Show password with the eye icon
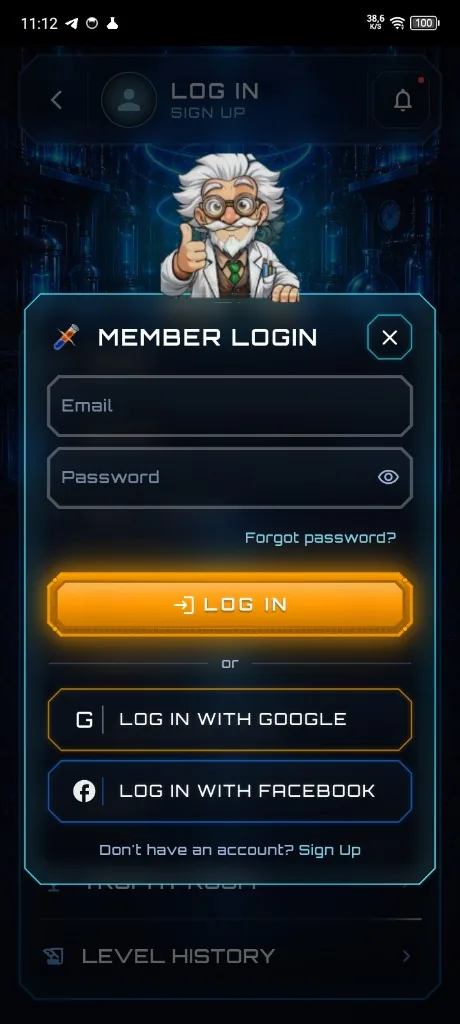 (x=388, y=477)
